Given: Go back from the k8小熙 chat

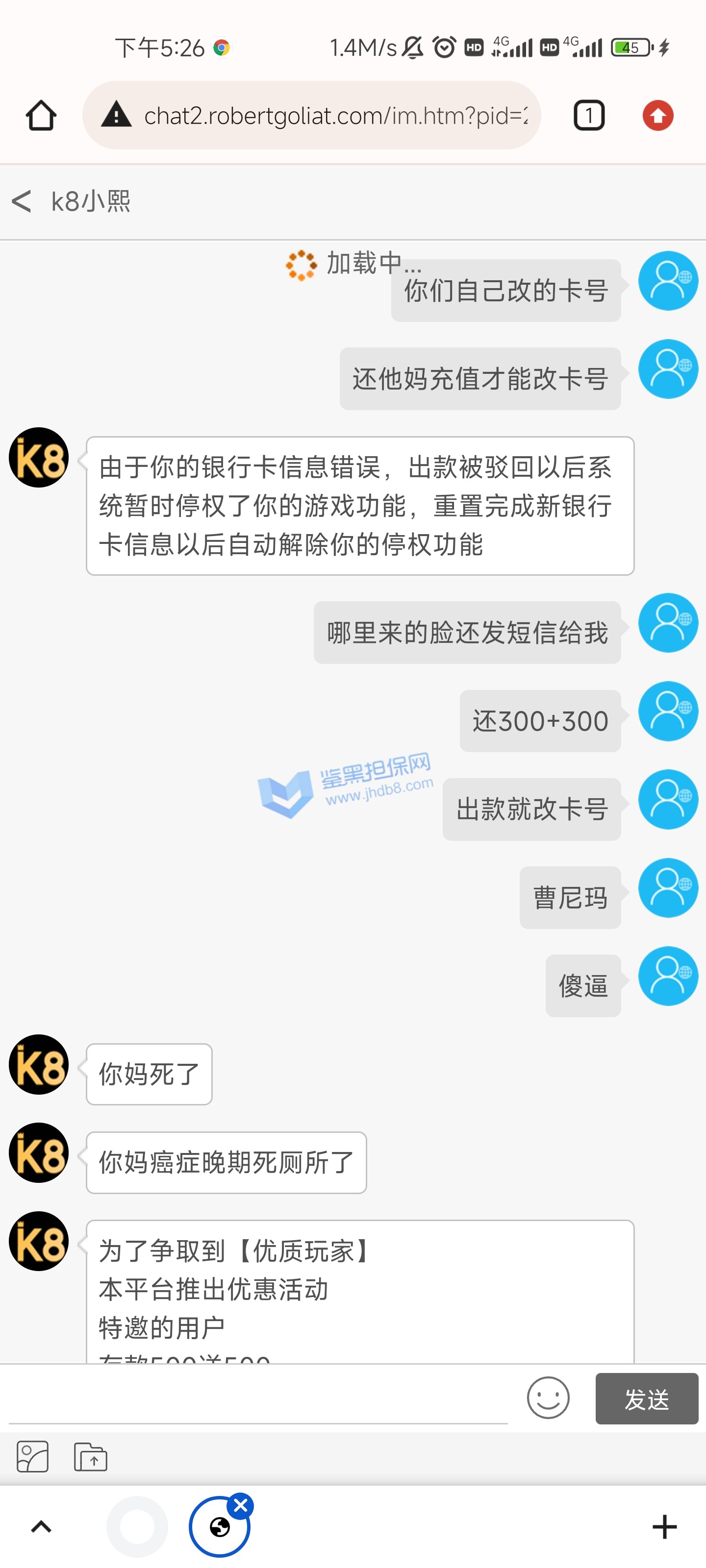Looking at the screenshot, I should tap(21, 201).
